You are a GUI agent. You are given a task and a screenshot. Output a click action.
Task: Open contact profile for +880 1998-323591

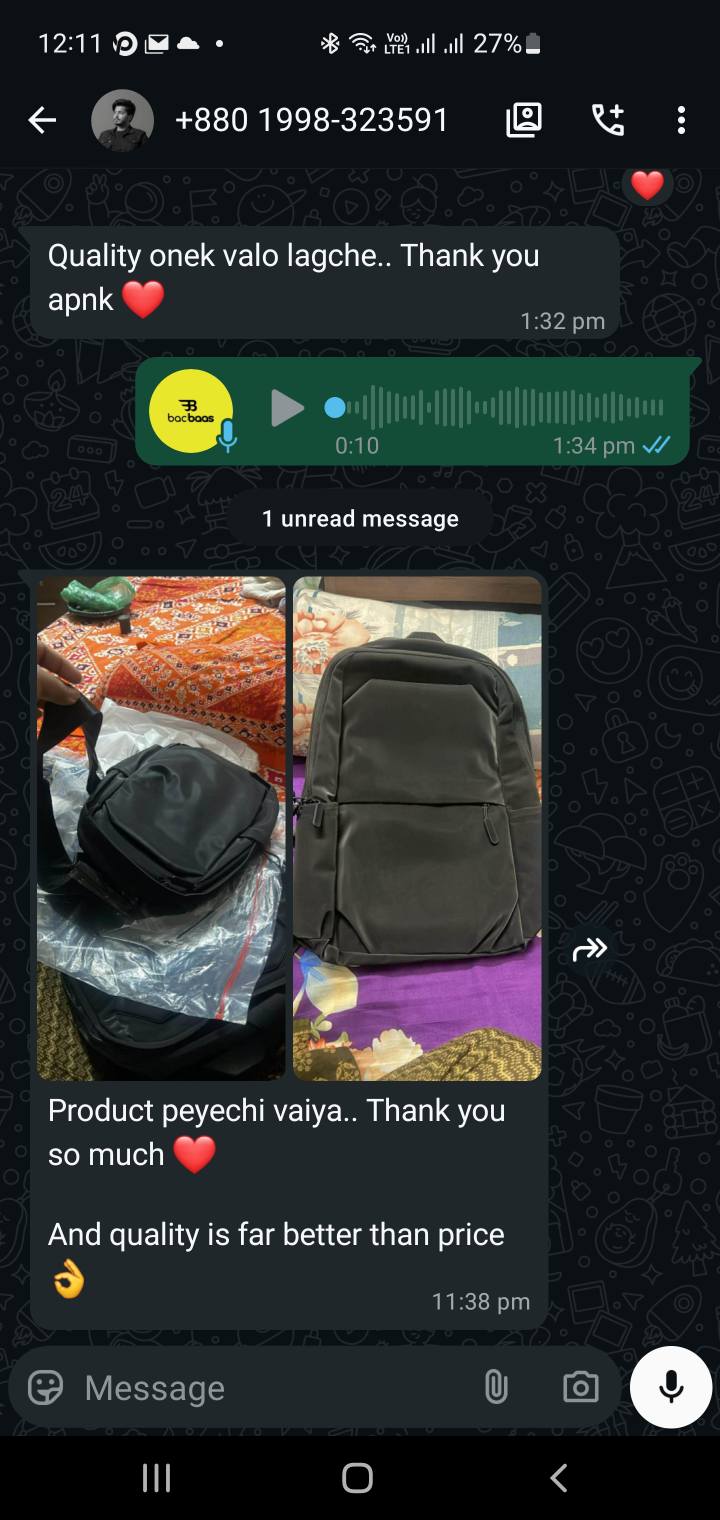(311, 121)
